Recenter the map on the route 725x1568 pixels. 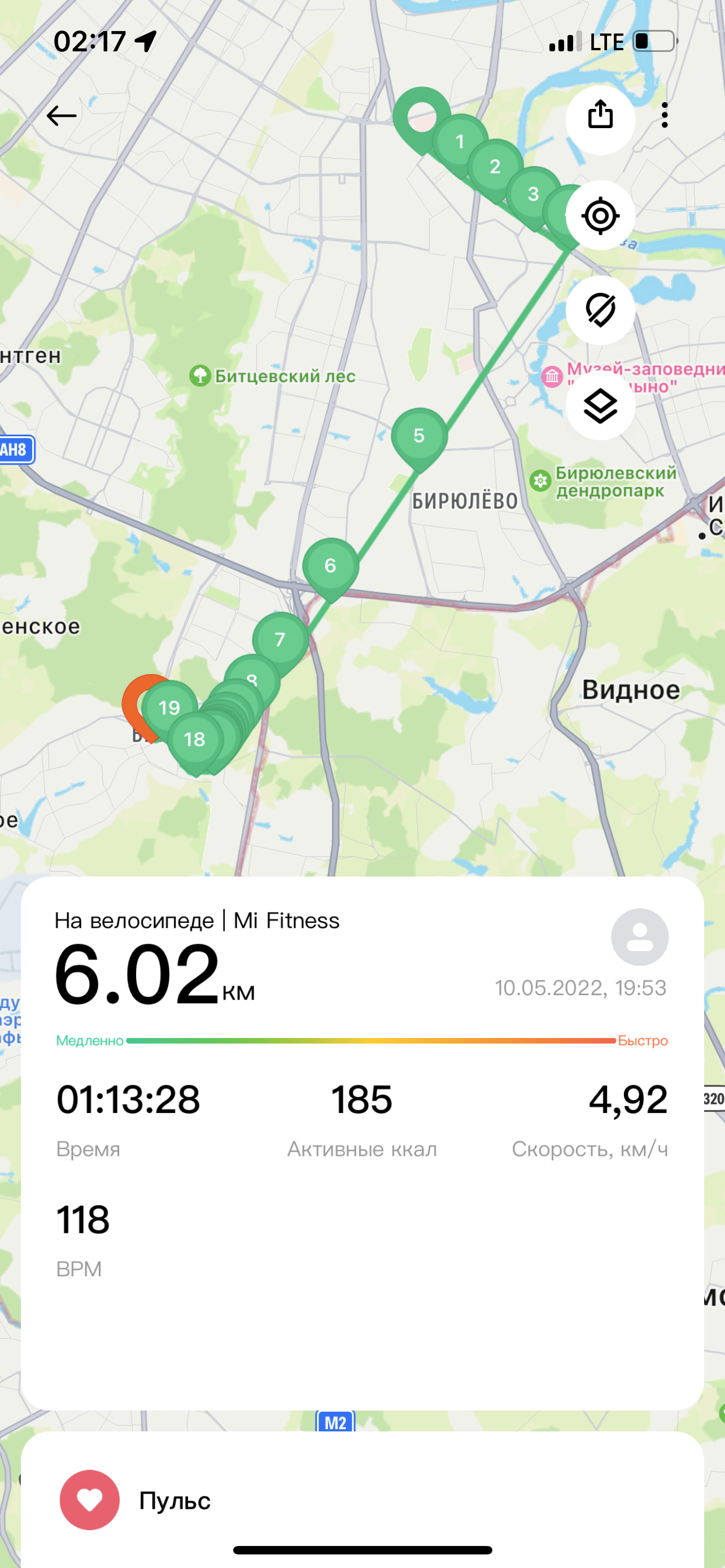(x=600, y=216)
